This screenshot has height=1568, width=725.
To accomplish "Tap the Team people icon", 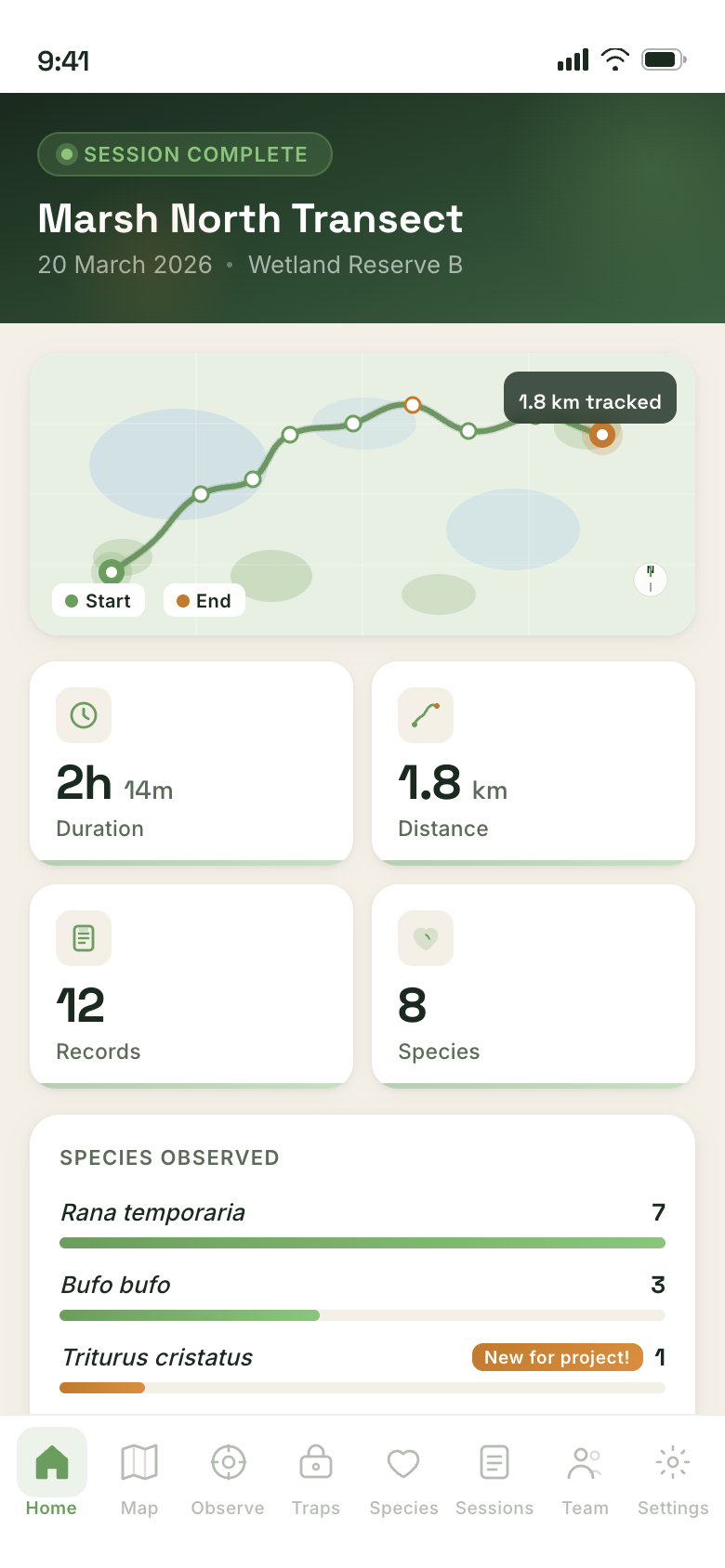I will [584, 1461].
